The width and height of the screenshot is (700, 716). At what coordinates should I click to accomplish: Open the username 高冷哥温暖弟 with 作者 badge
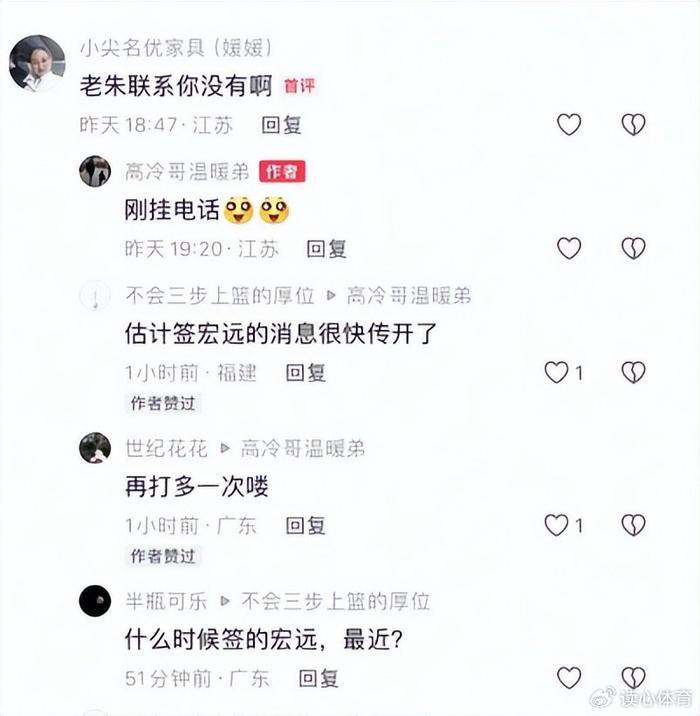[186, 172]
